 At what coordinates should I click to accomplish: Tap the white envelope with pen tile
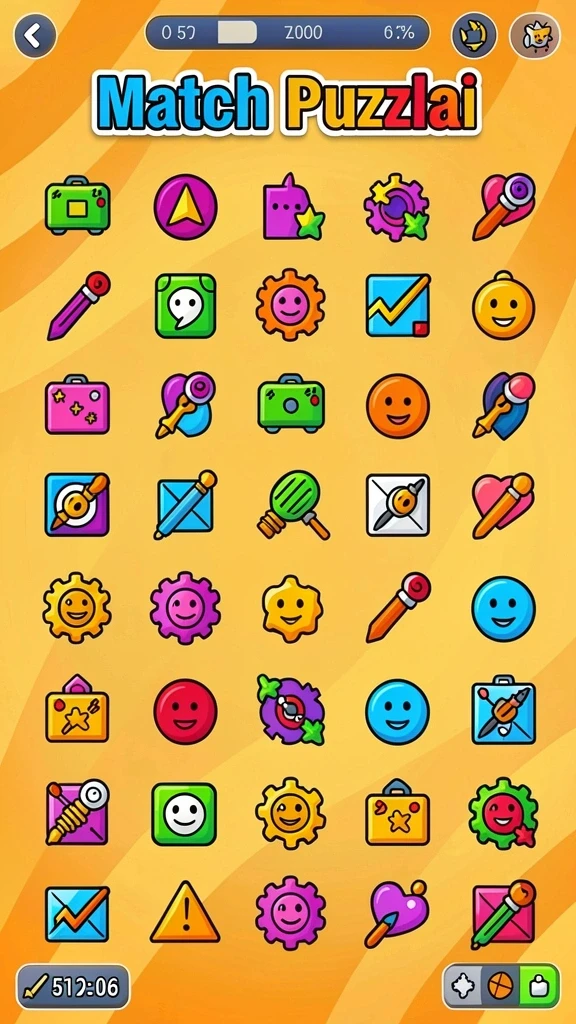tap(398, 505)
